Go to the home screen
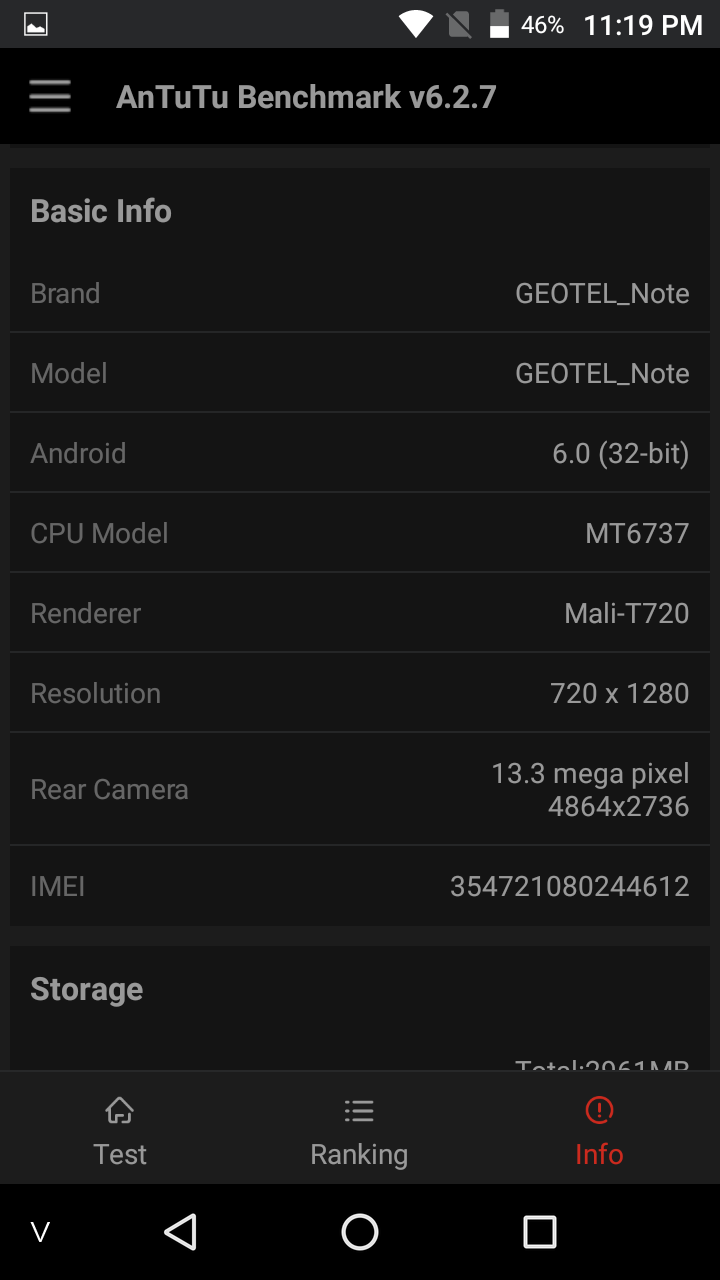720x1280 pixels. (x=360, y=1232)
